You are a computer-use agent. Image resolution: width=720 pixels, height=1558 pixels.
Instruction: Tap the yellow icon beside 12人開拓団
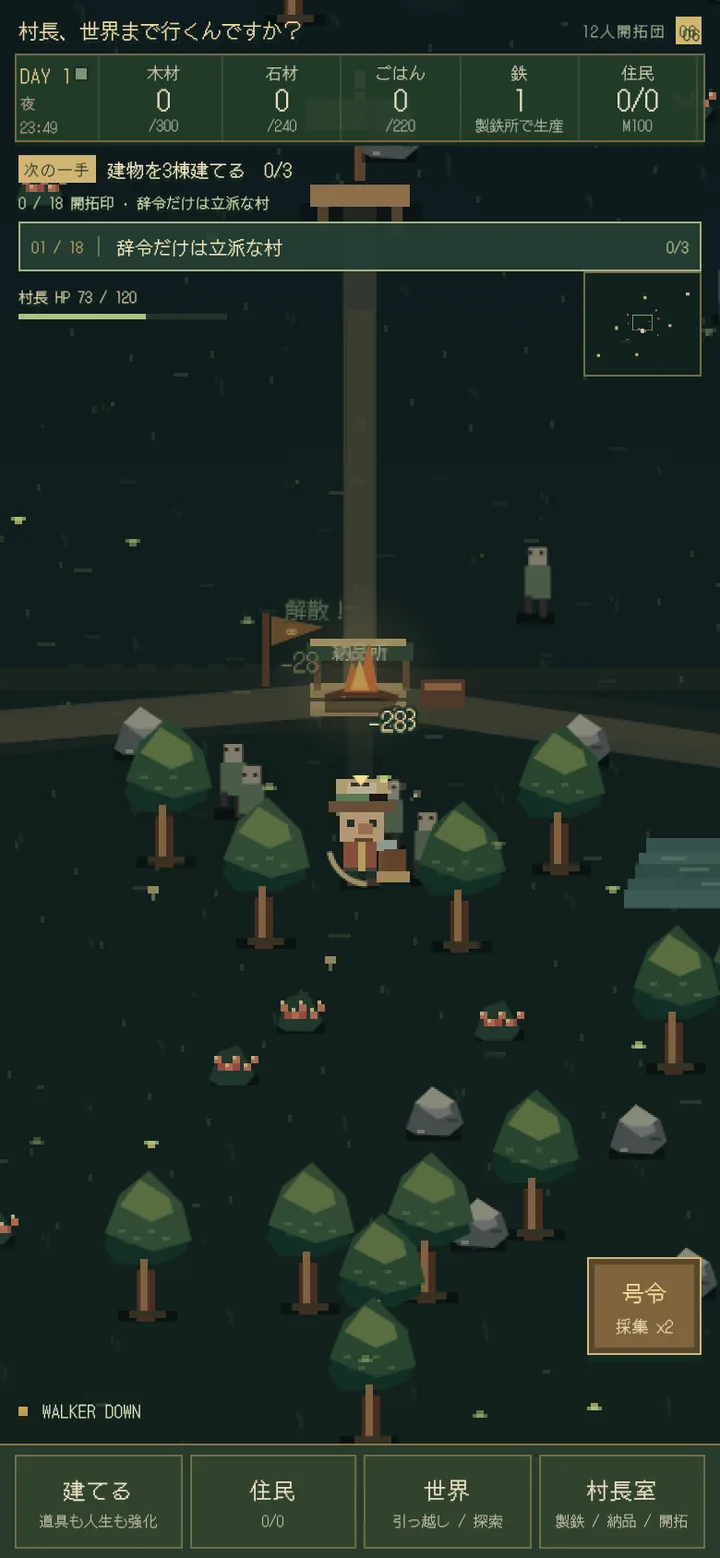pos(688,31)
